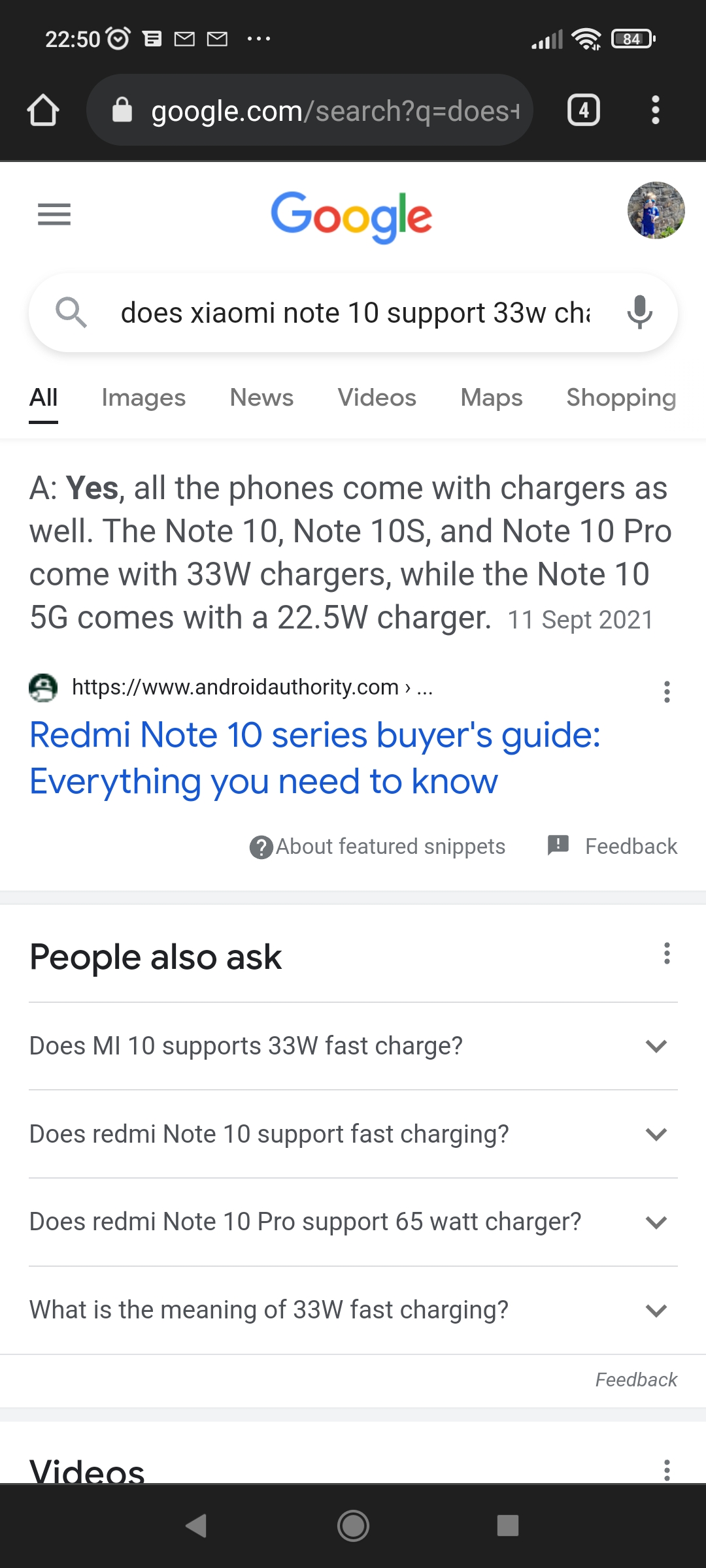Open the Google account profile picture
The image size is (706, 1568).
pos(656,210)
